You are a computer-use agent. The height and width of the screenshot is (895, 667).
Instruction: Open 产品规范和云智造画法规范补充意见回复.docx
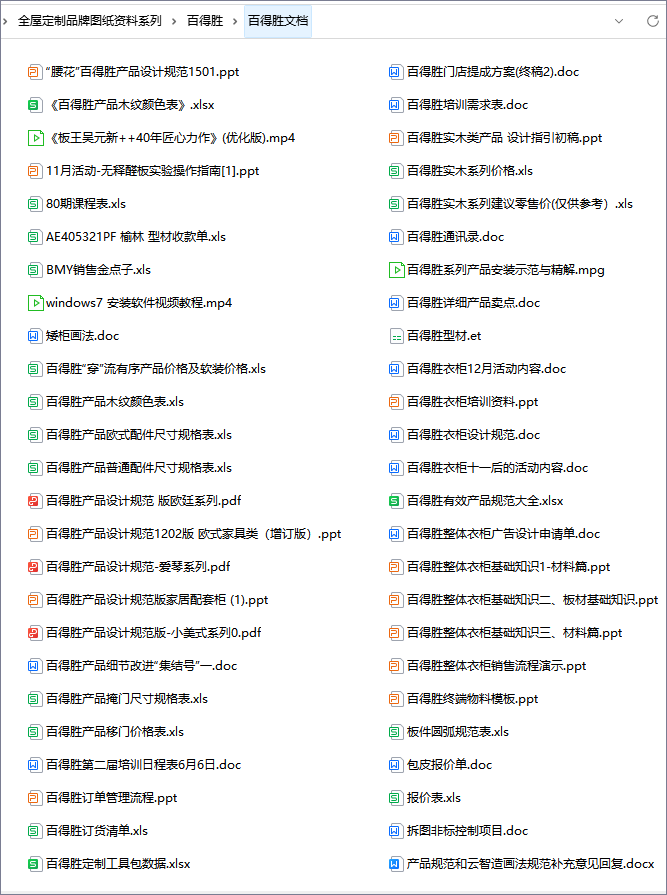pos(530,864)
